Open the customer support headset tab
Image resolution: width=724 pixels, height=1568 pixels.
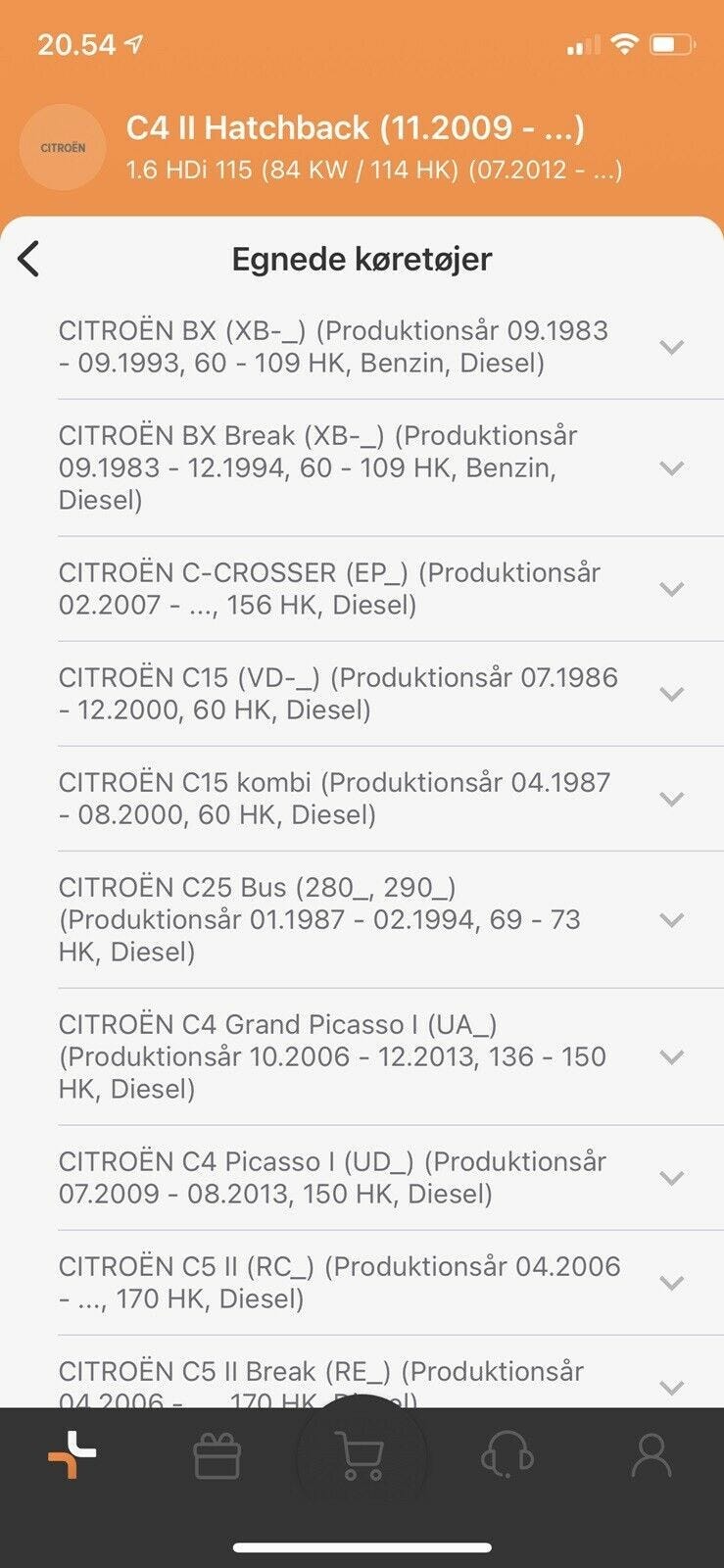click(x=507, y=1456)
